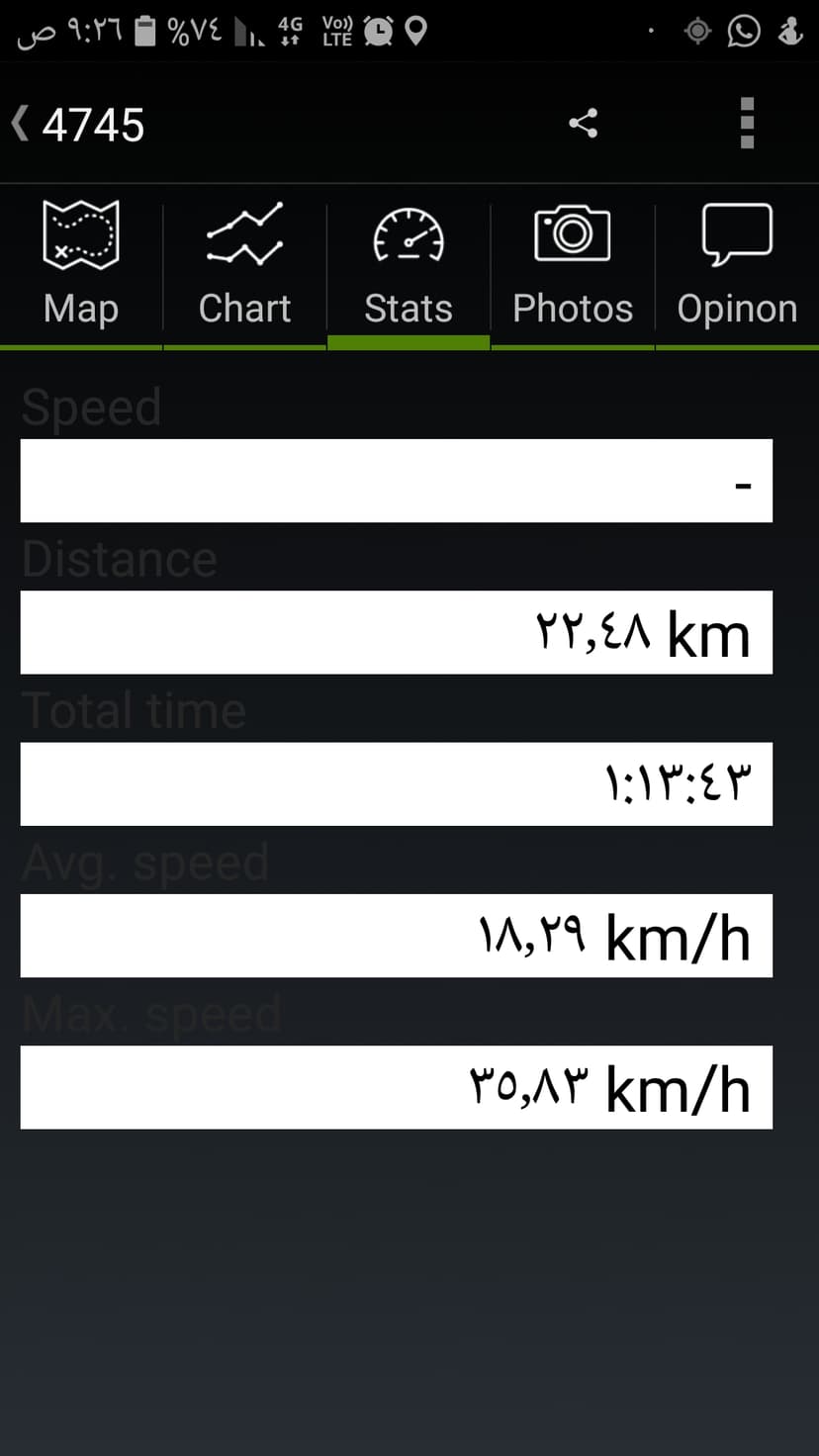The image size is (819, 1456).
Task: Open the Photos tab
Action: 573,265
